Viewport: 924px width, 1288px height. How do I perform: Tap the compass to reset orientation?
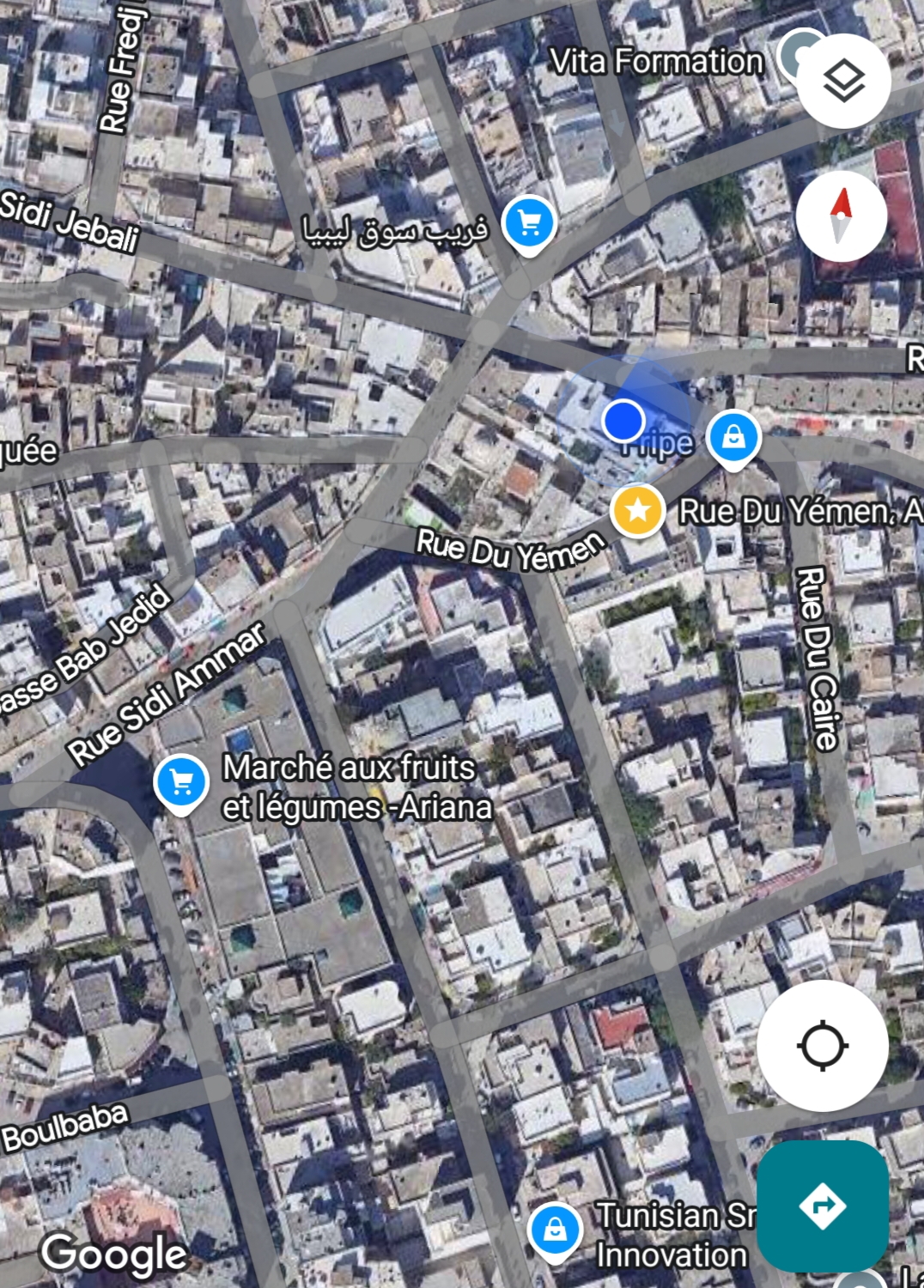pyautogui.click(x=841, y=216)
